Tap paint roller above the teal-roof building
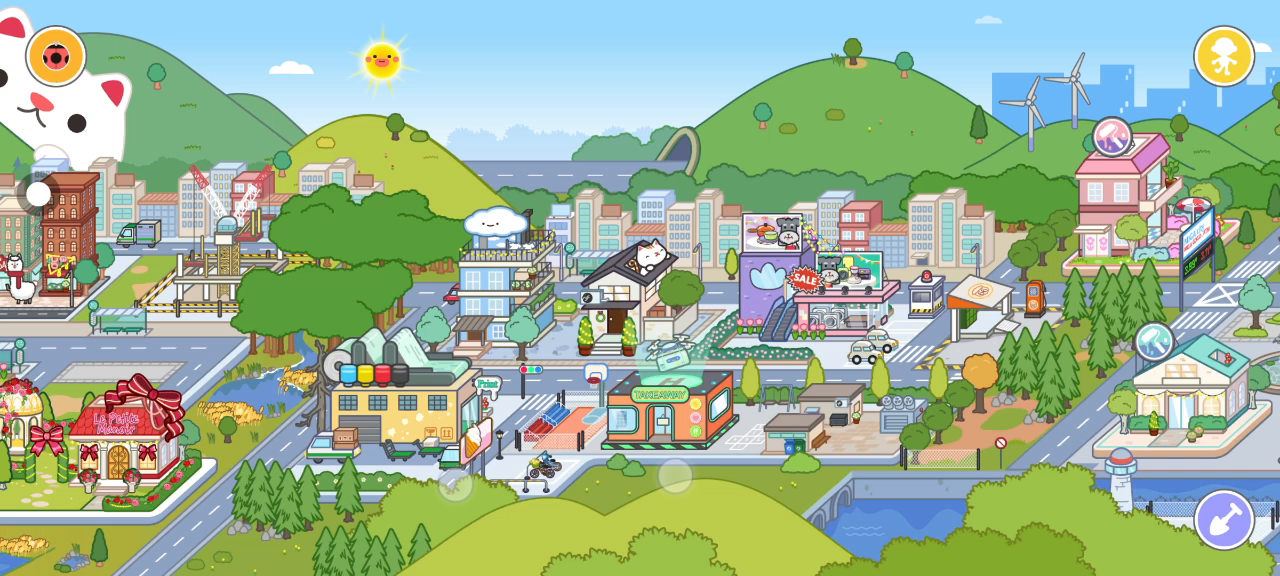This screenshot has height=576, width=1280. point(1154,341)
